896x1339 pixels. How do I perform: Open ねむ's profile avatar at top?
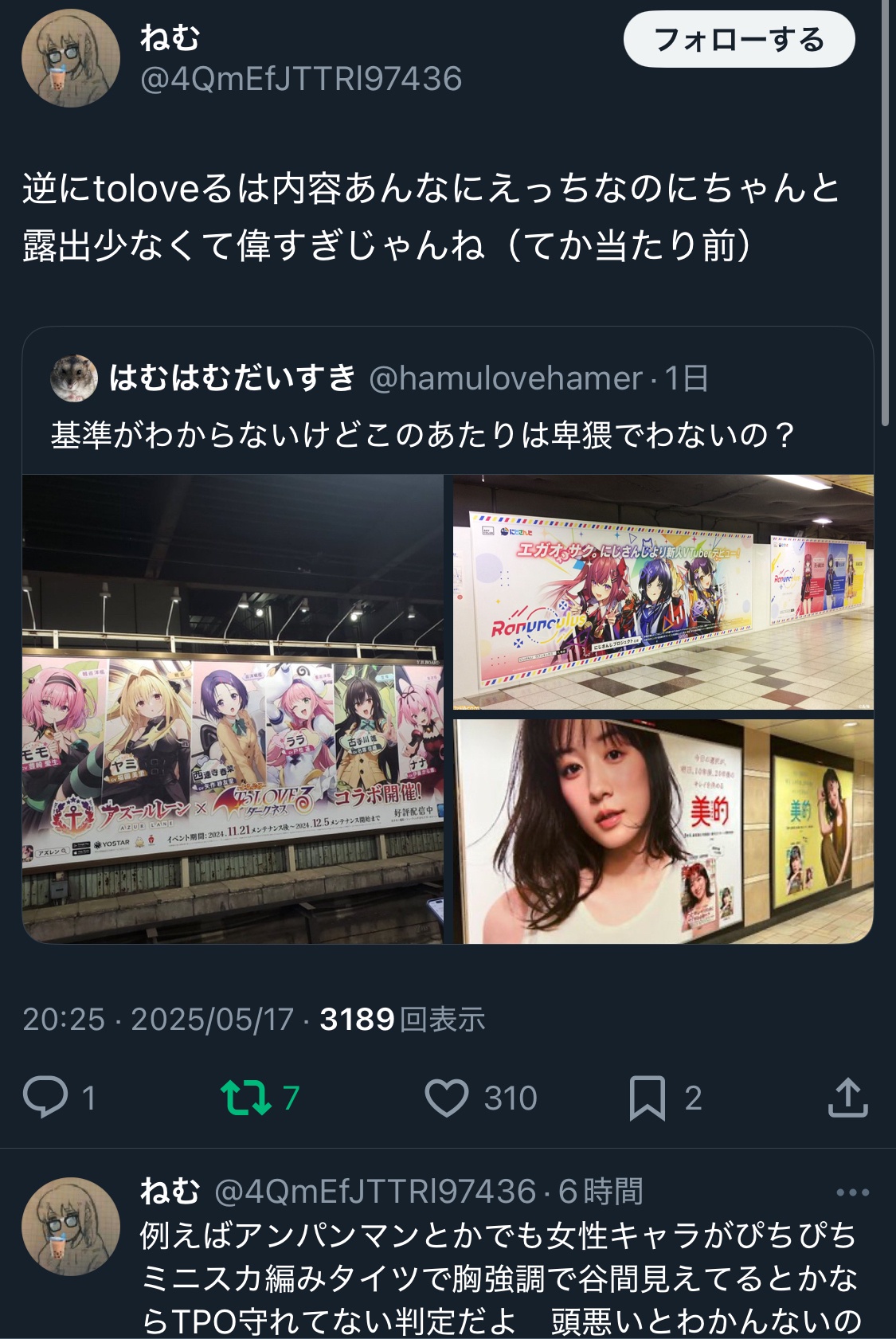[x=70, y=58]
